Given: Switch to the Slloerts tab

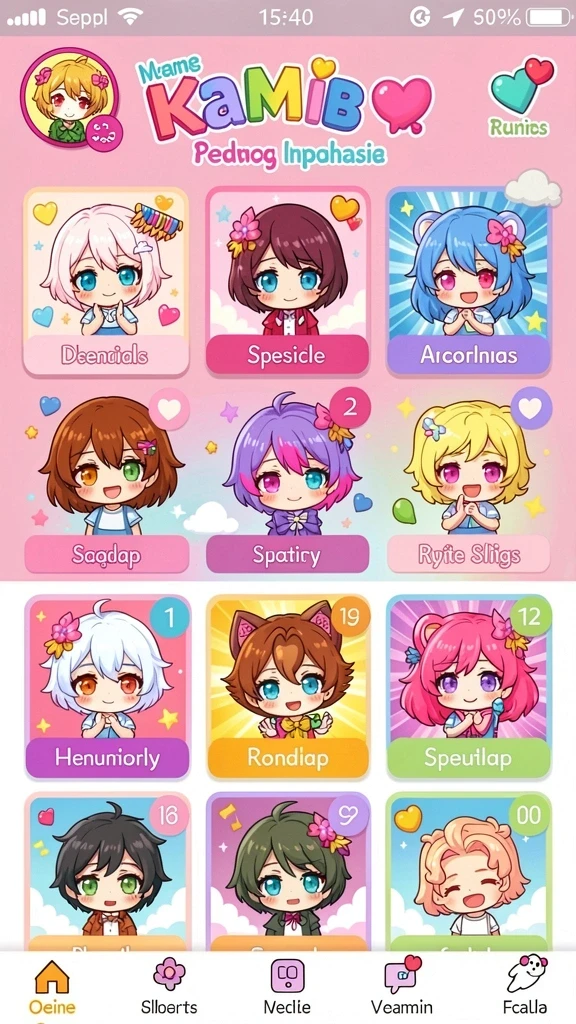Looking at the screenshot, I should (169, 987).
